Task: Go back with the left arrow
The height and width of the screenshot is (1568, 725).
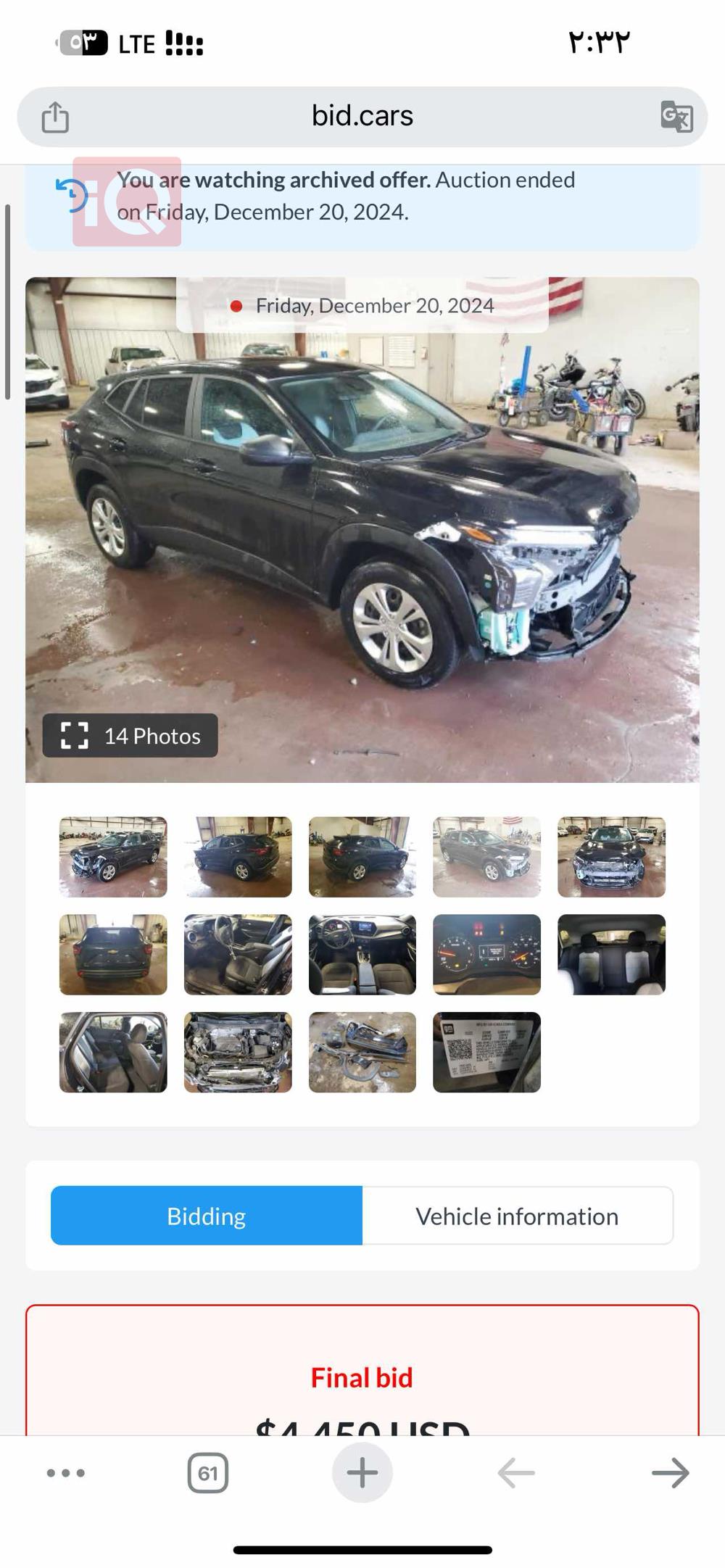Action: (516, 1472)
